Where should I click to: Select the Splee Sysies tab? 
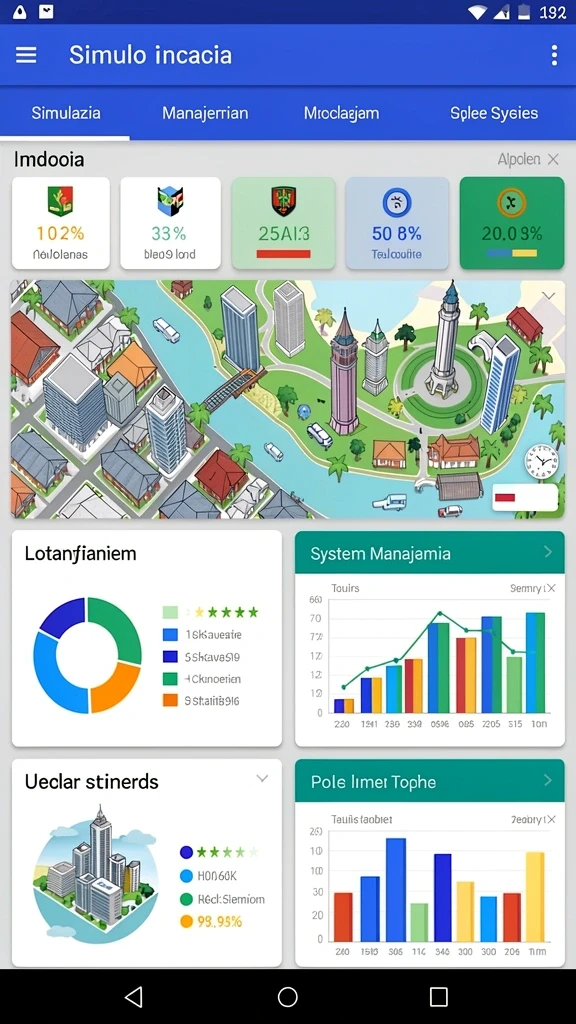coord(494,113)
